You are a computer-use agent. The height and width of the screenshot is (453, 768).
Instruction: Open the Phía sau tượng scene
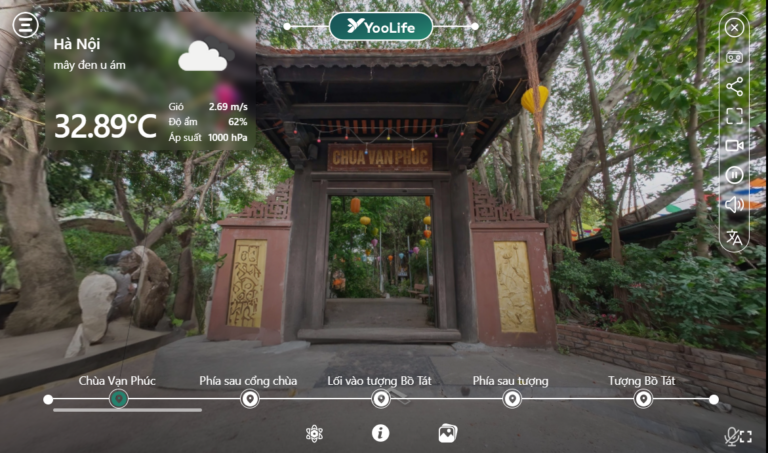512,399
